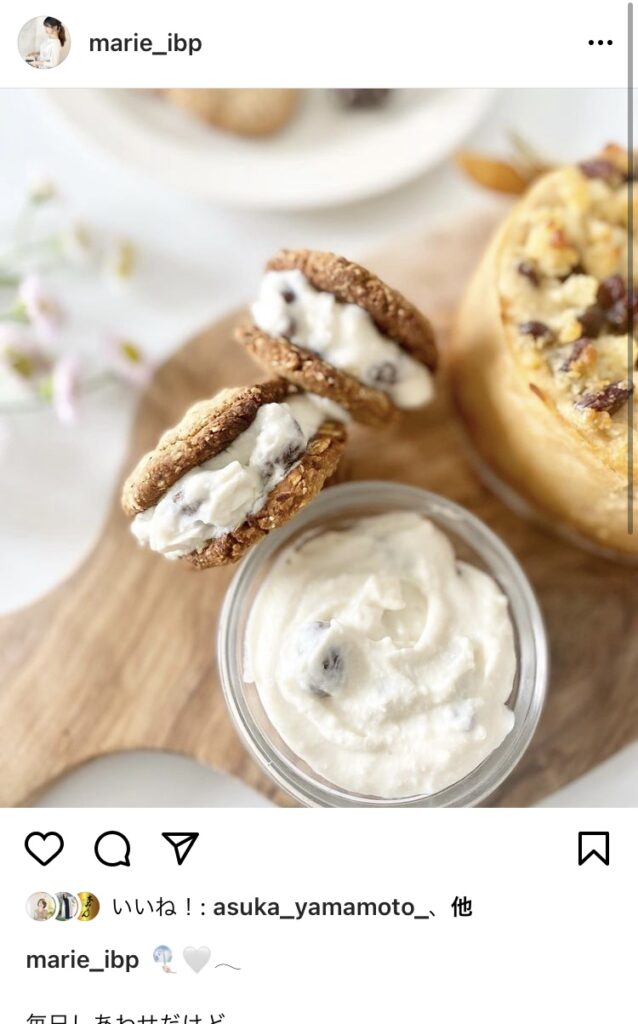Open the post's three-dot options menu
Image resolution: width=638 pixels, height=1024 pixels.
(x=600, y=43)
